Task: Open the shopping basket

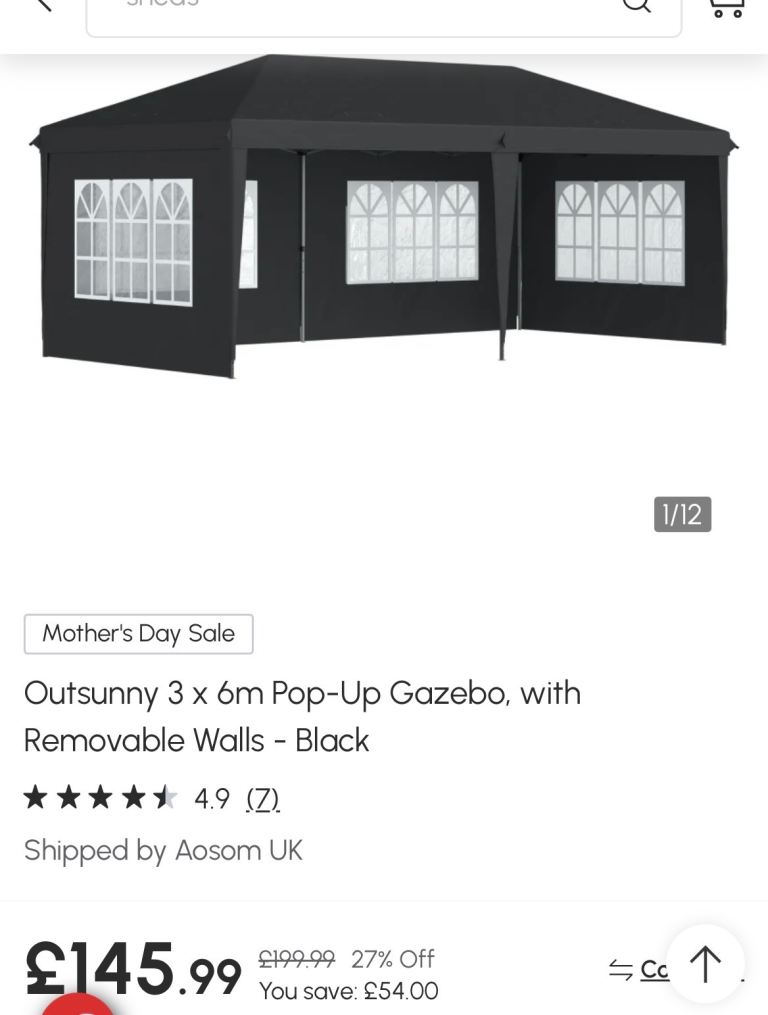Action: pos(726,7)
